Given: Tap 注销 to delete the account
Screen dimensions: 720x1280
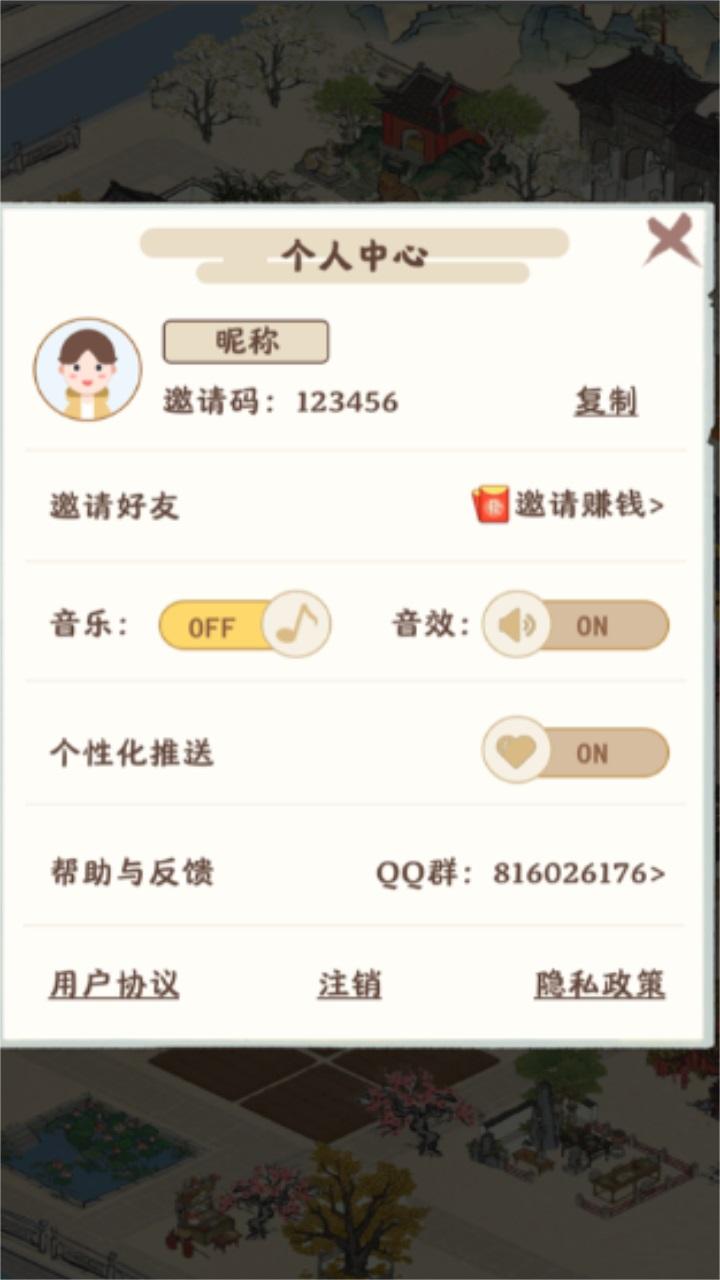Looking at the screenshot, I should [x=349, y=985].
